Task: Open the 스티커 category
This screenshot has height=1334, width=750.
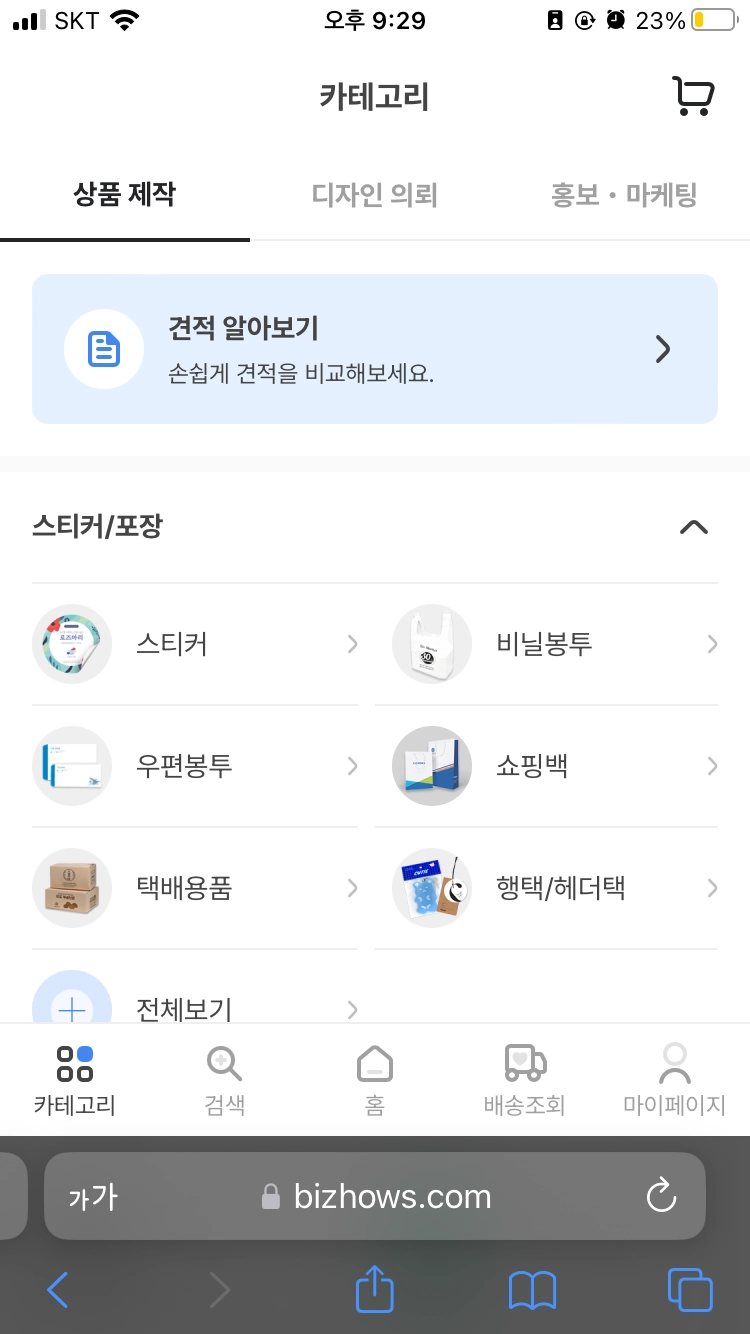Action: coord(195,644)
